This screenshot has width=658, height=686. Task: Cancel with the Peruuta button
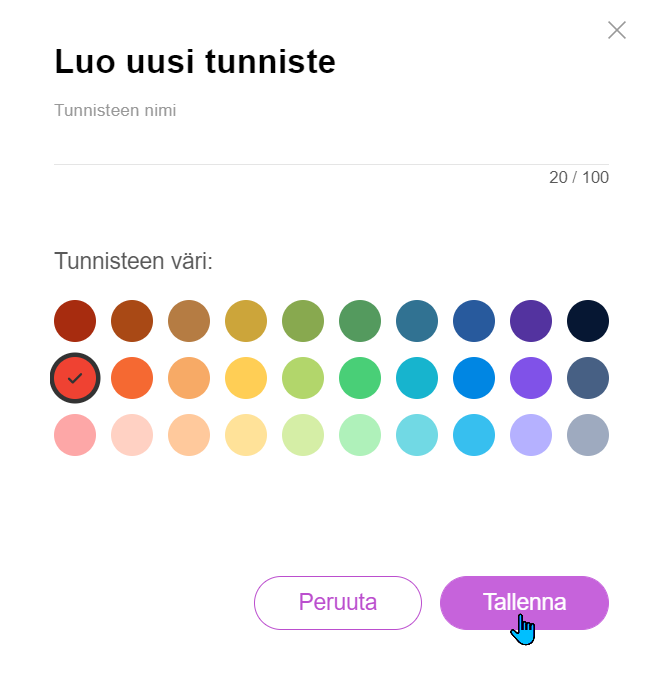pos(338,603)
